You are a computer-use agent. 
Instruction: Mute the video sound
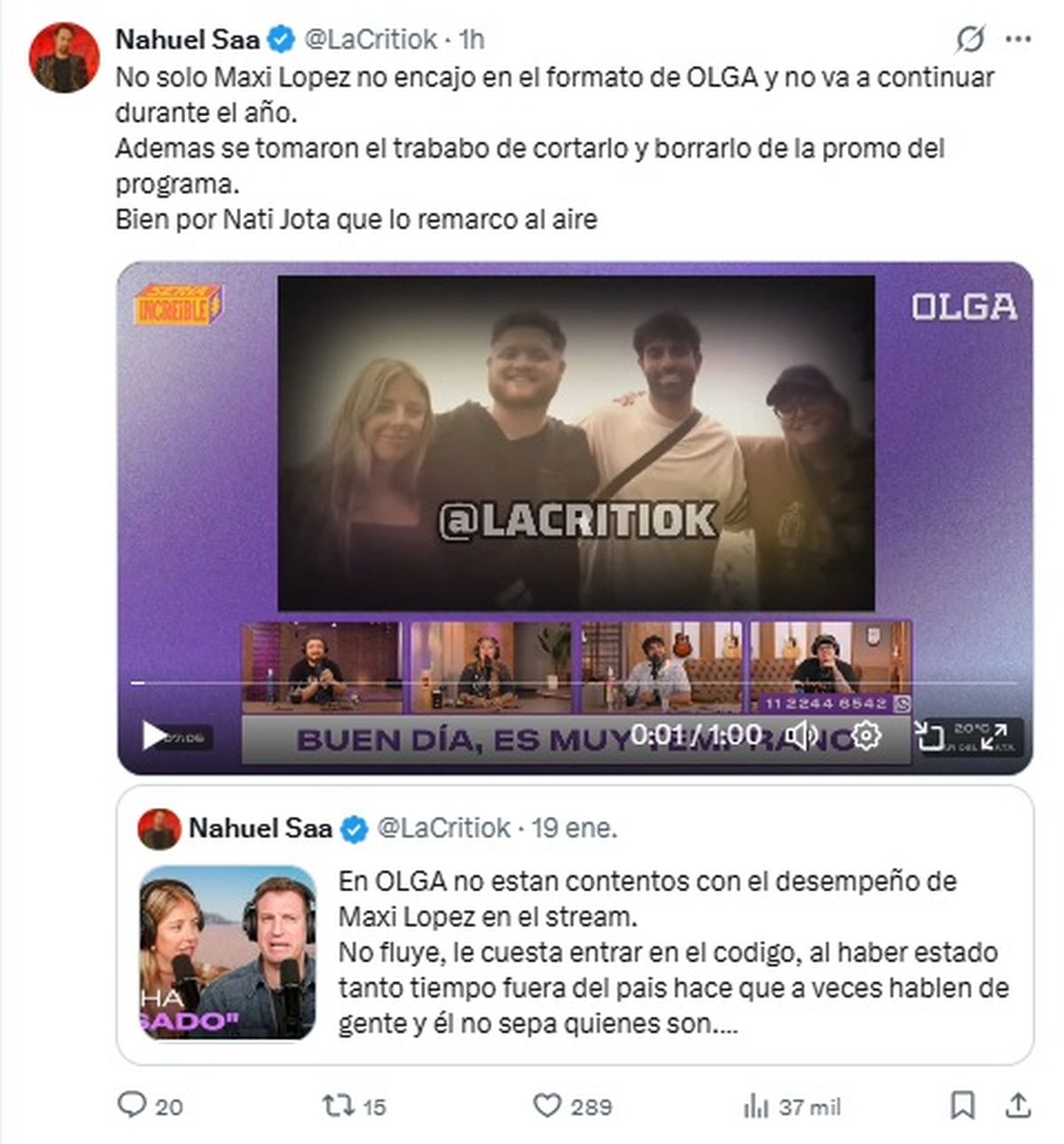point(801,735)
